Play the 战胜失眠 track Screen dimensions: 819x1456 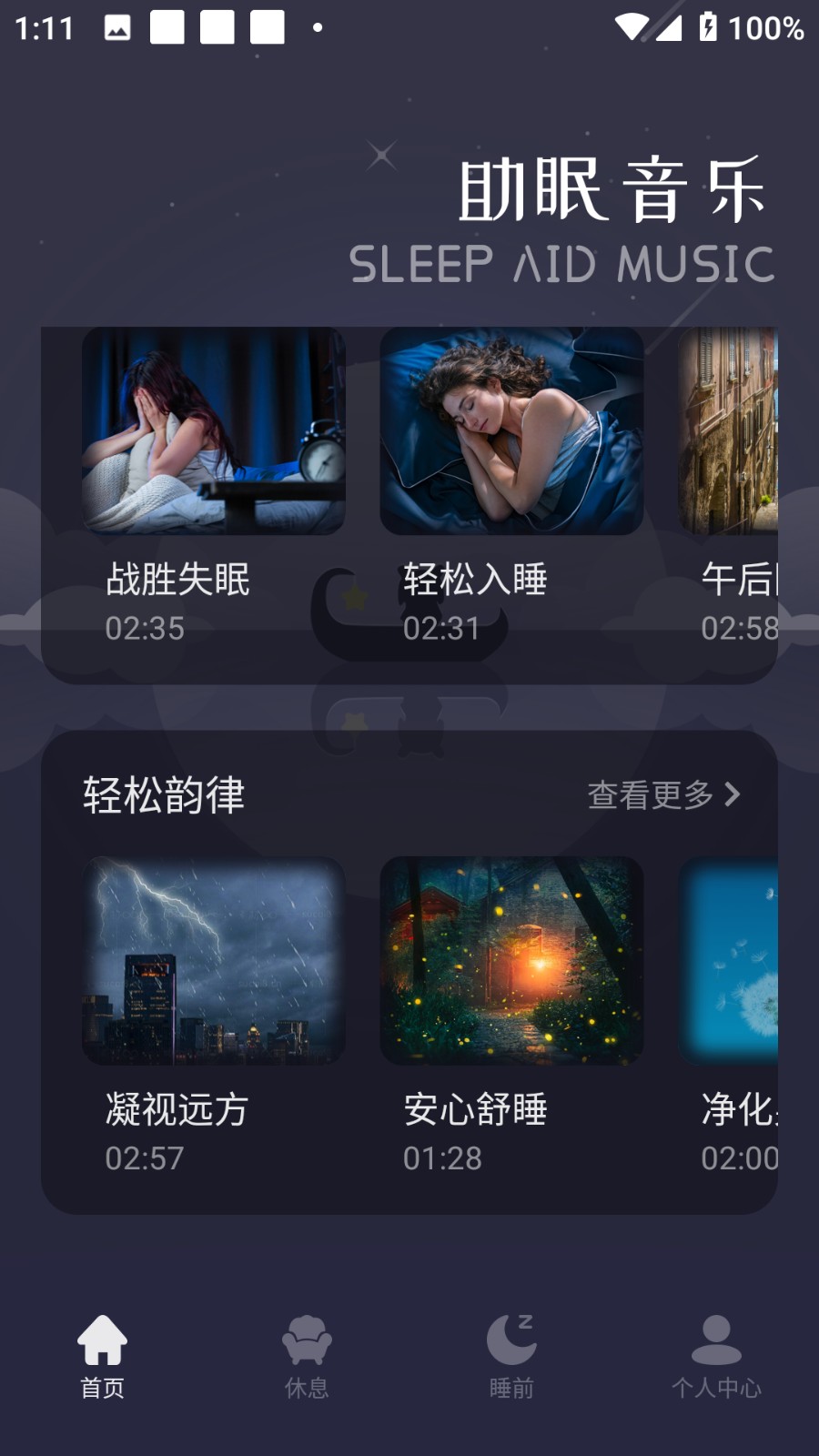pos(214,431)
